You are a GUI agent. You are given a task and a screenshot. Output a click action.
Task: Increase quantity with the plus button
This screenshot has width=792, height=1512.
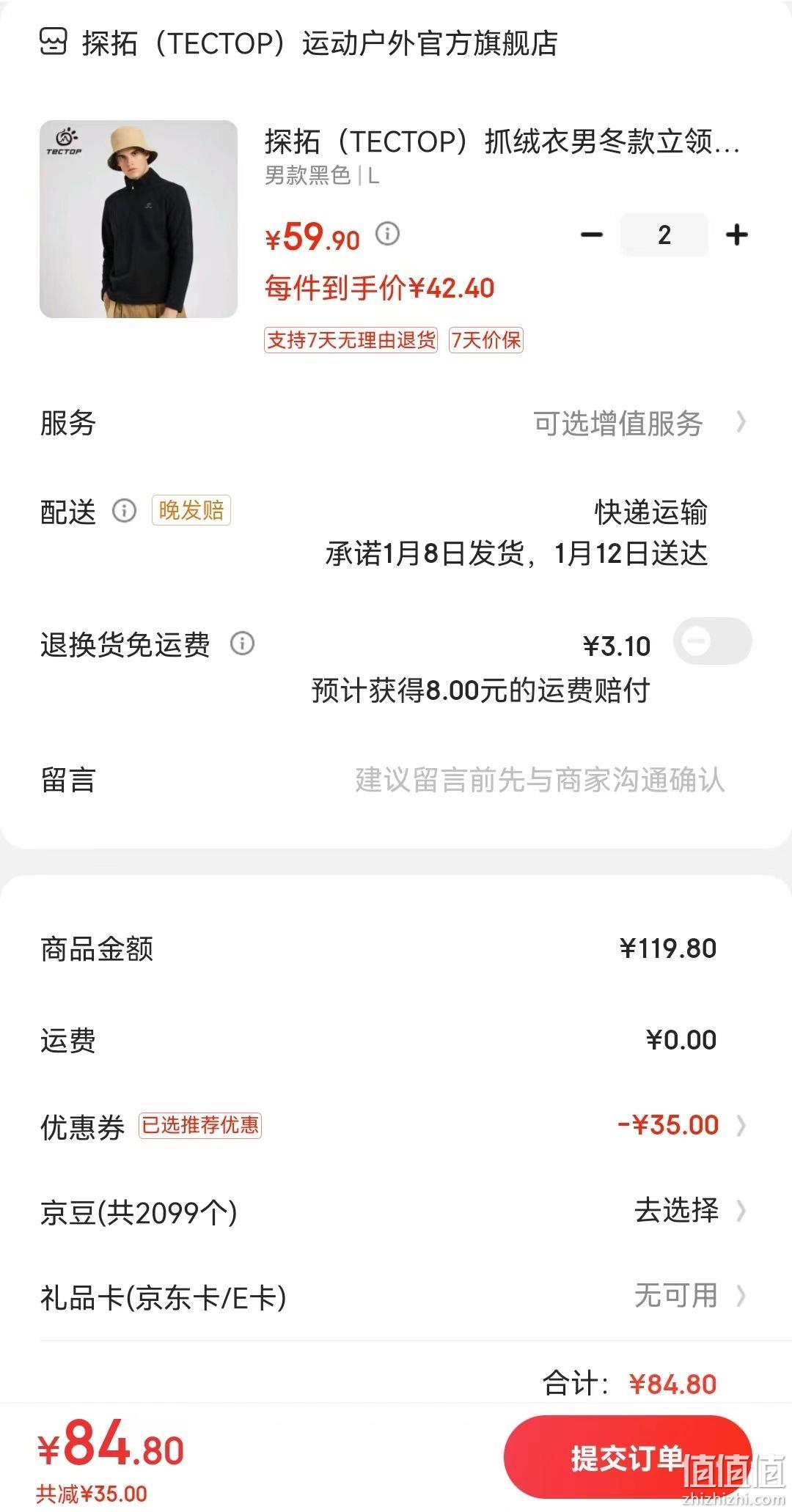tap(736, 235)
